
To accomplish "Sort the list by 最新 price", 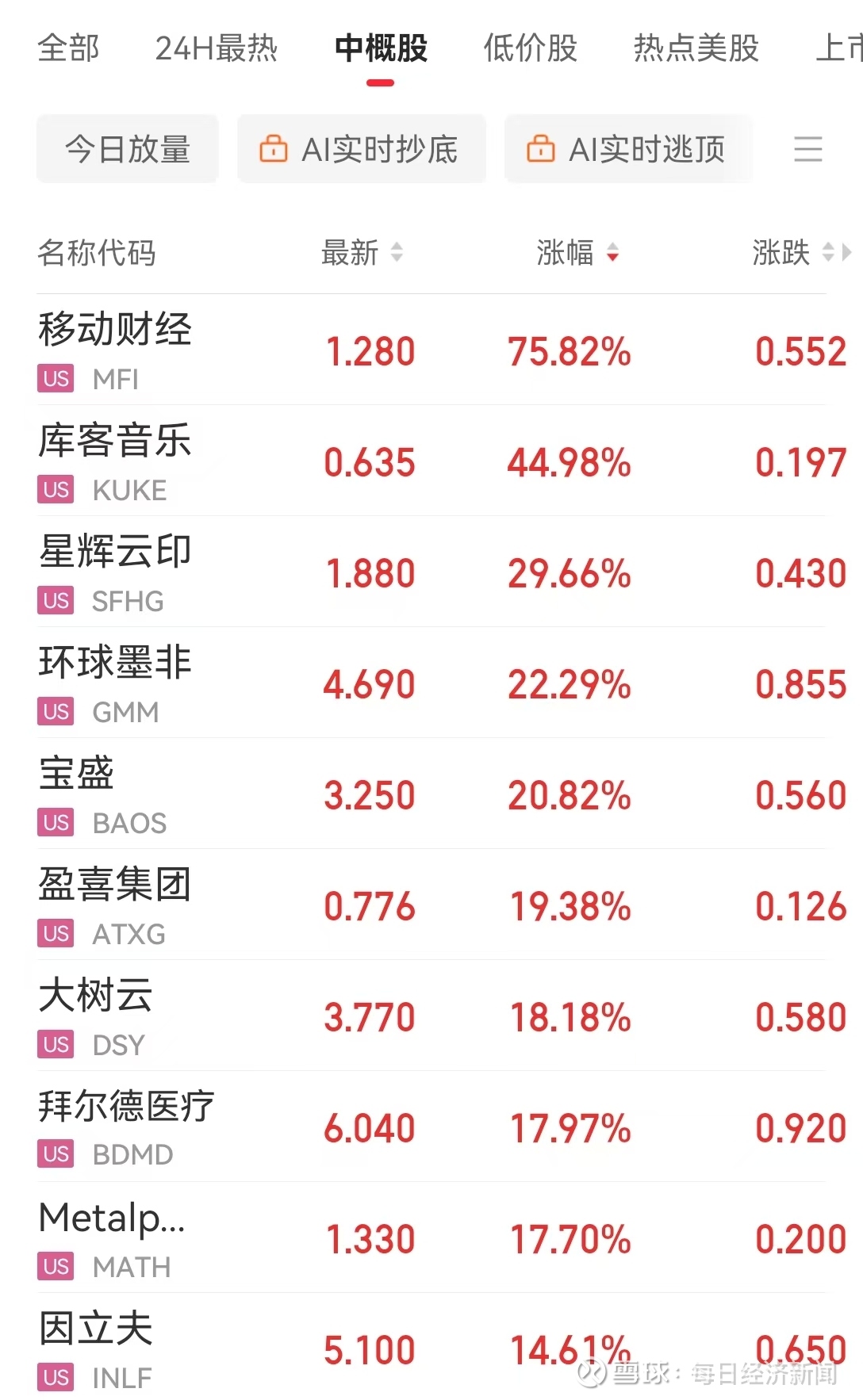I will (x=362, y=253).
